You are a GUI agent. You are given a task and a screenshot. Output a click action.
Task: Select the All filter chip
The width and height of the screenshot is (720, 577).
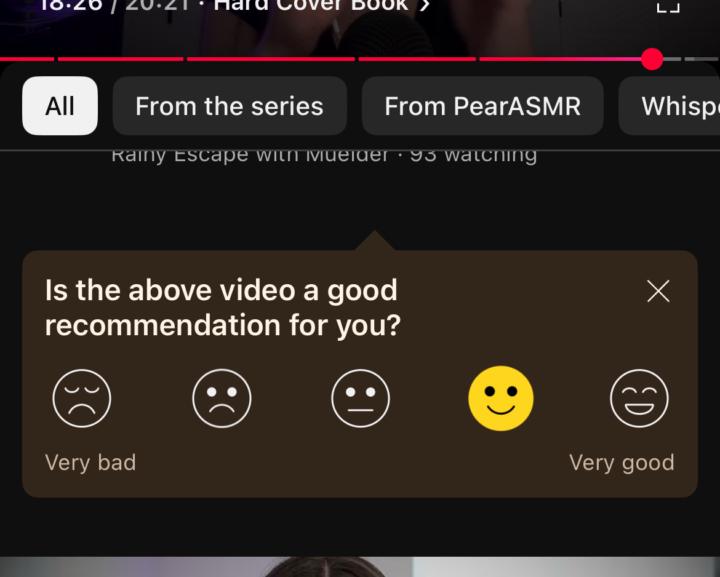pos(60,106)
